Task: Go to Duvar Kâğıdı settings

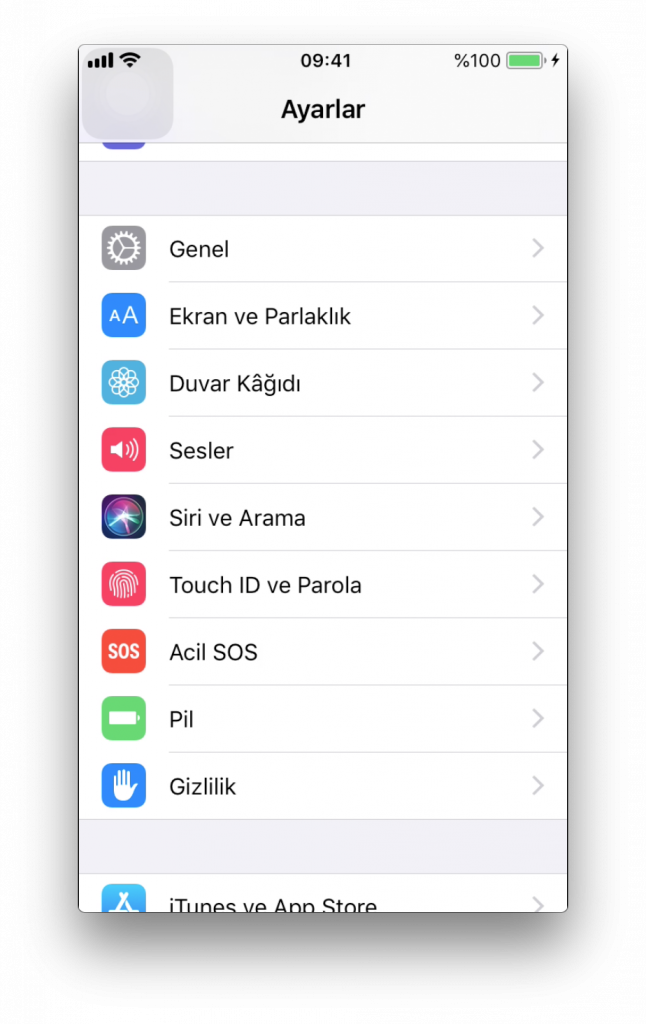Action: [x=322, y=383]
